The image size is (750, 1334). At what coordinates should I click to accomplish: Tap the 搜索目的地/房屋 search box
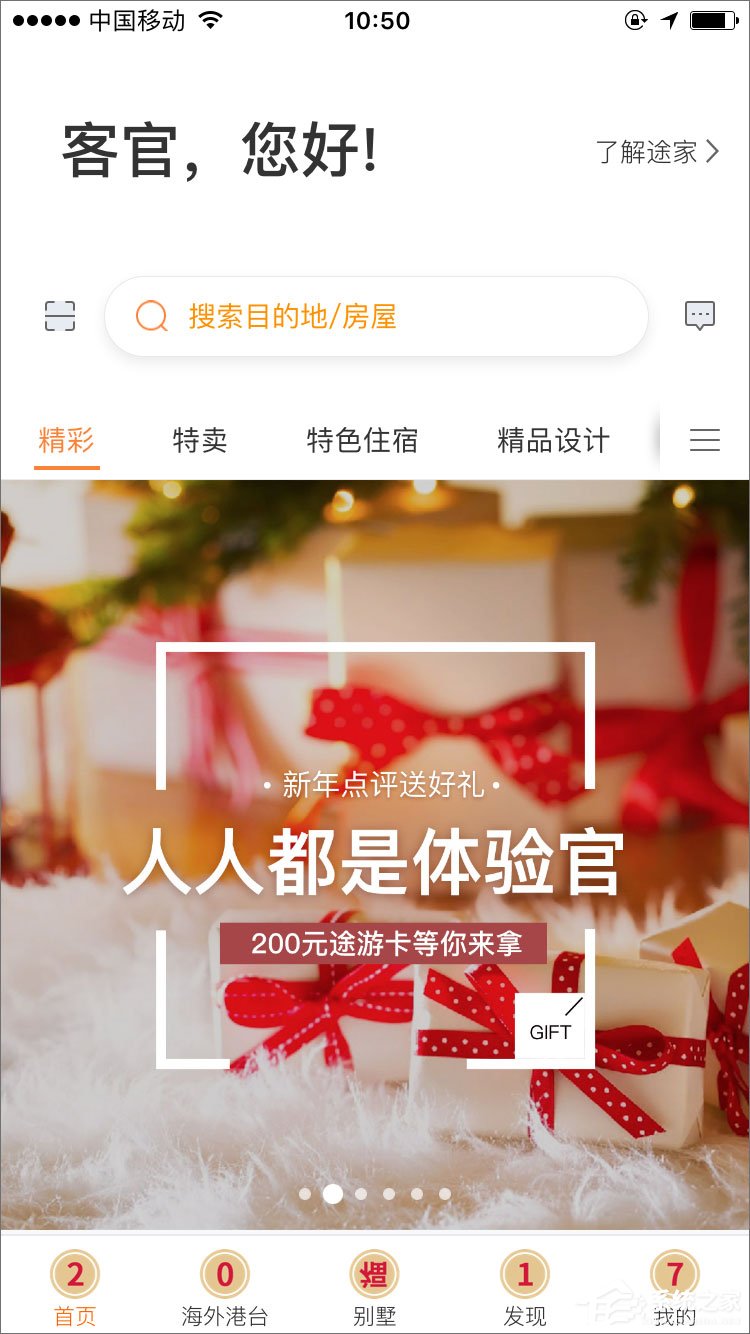pyautogui.click(x=376, y=317)
